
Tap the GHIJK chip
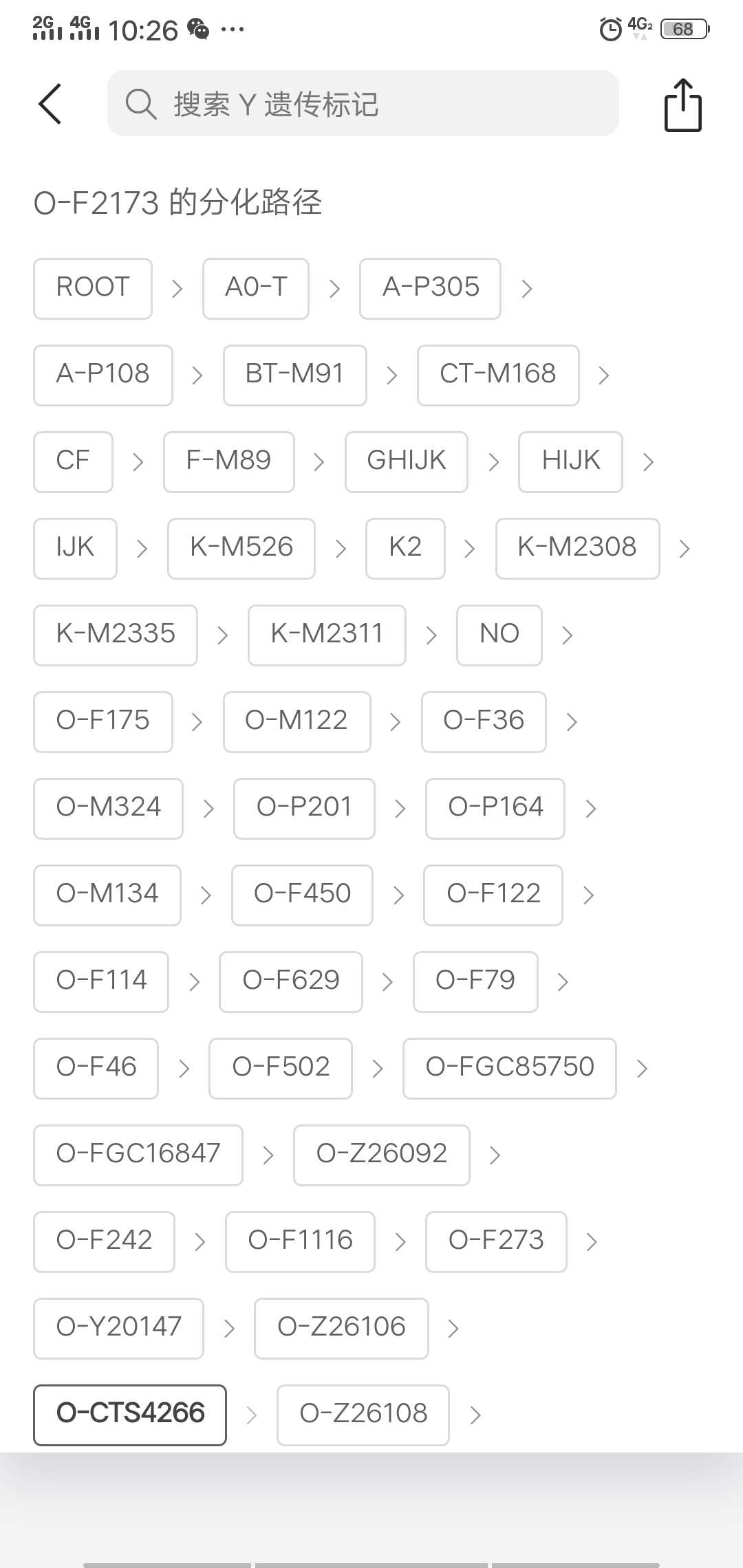coord(407,461)
